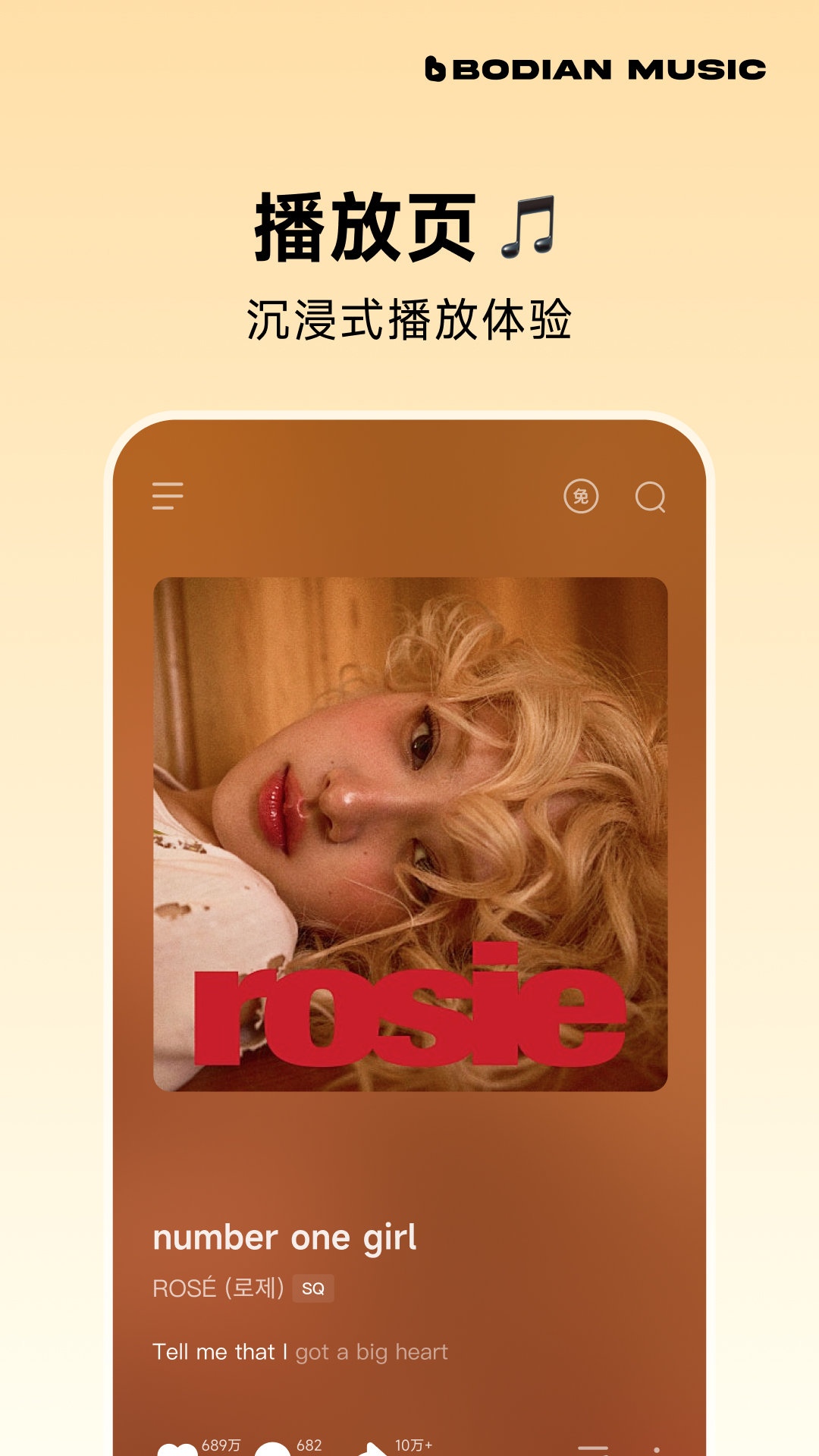
Task: Expand the lyrics line Tell me that I
Action: click(x=301, y=1351)
